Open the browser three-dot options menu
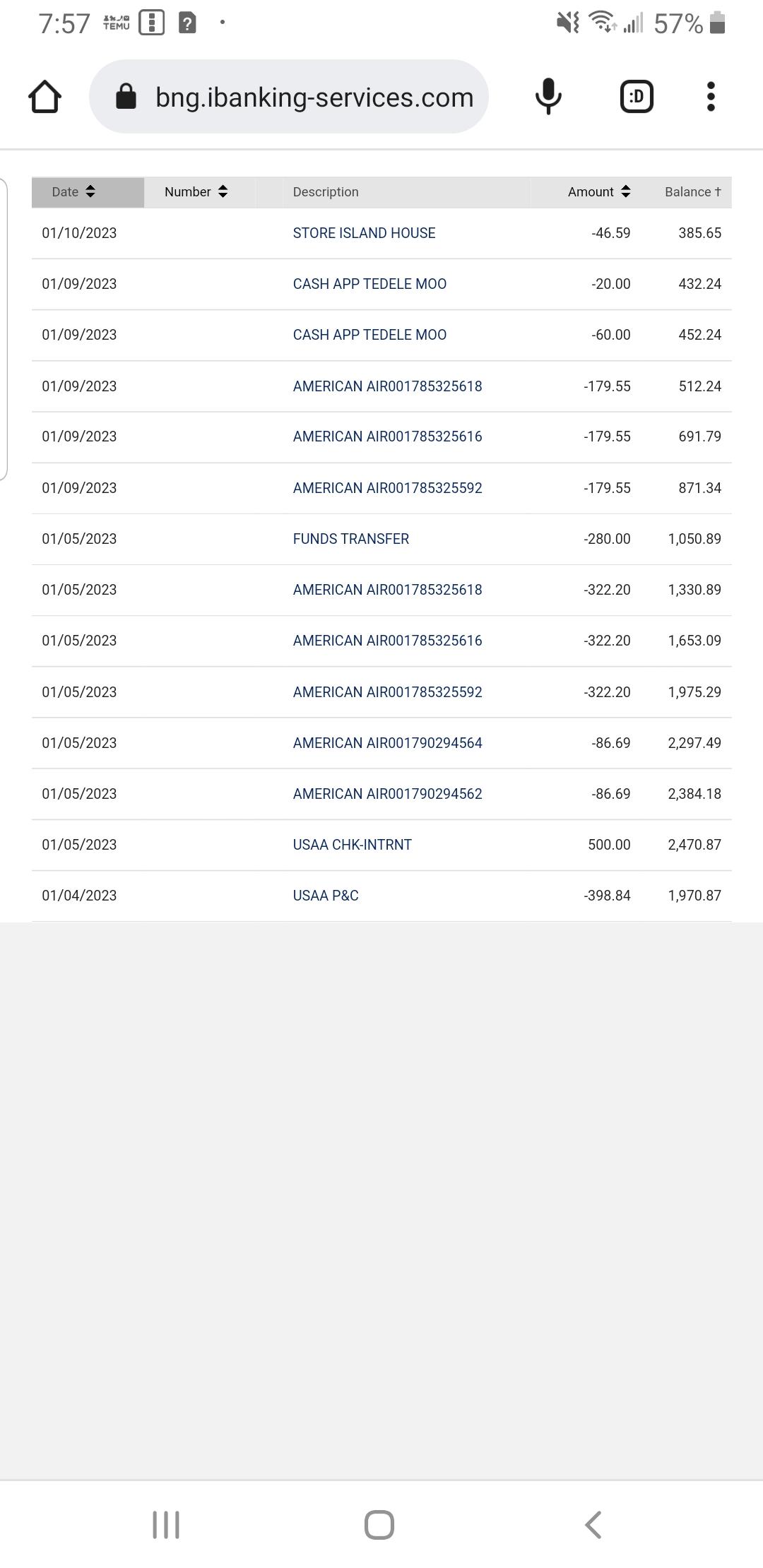763x1568 pixels. [x=710, y=97]
